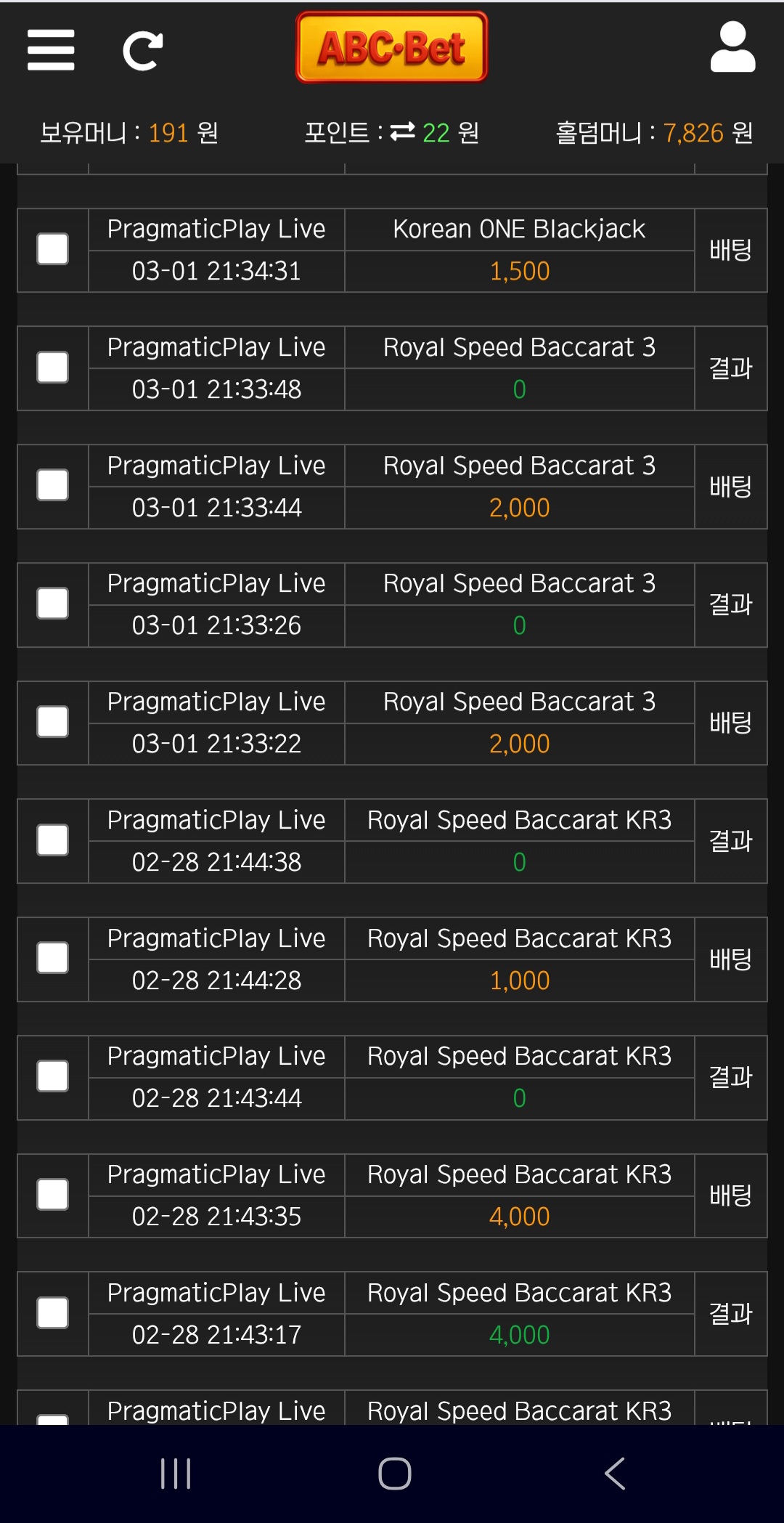Select the checkbox for 02-28 21:43:35 bet
The width and height of the screenshot is (784, 1523).
coord(53,1195)
